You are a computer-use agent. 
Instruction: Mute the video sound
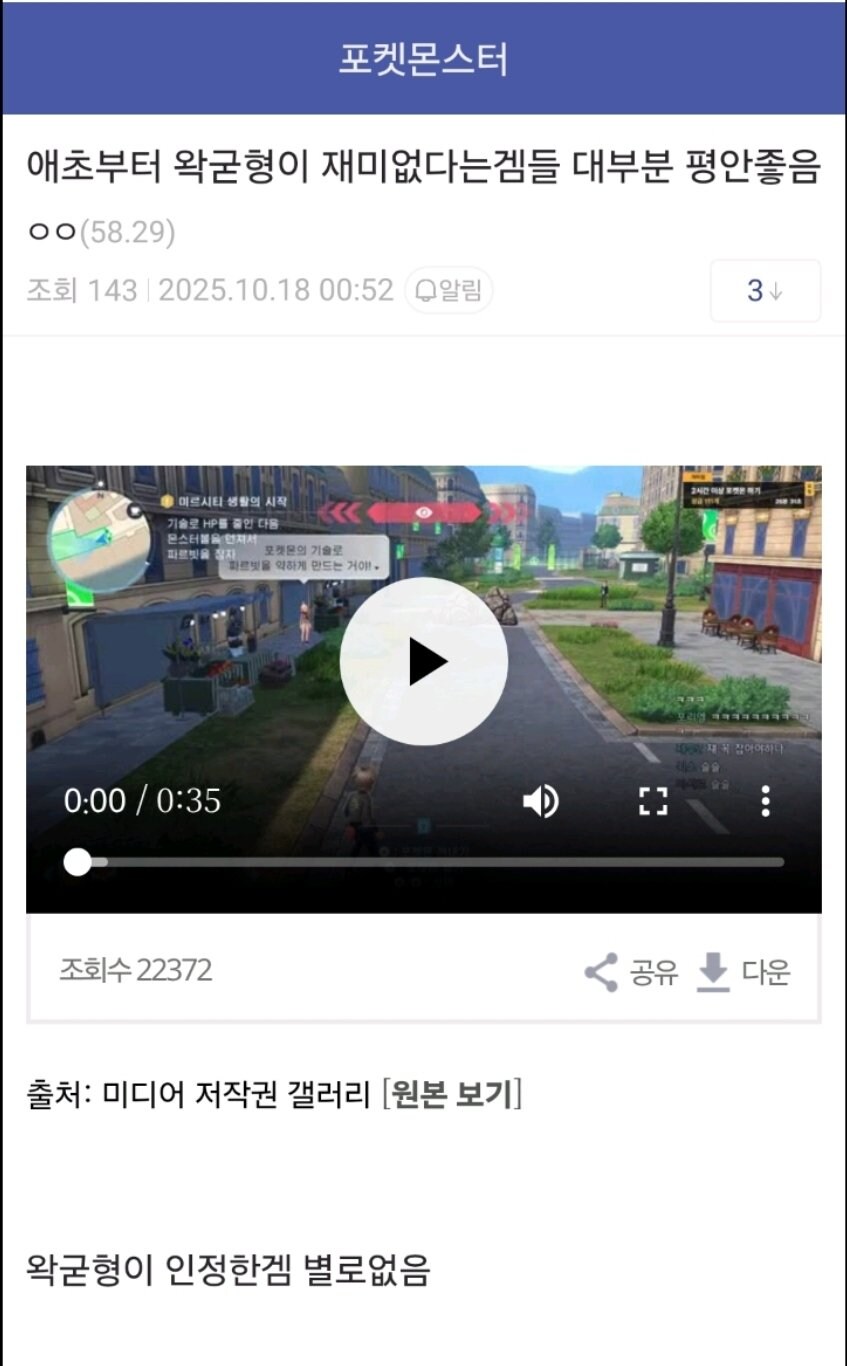(x=541, y=801)
